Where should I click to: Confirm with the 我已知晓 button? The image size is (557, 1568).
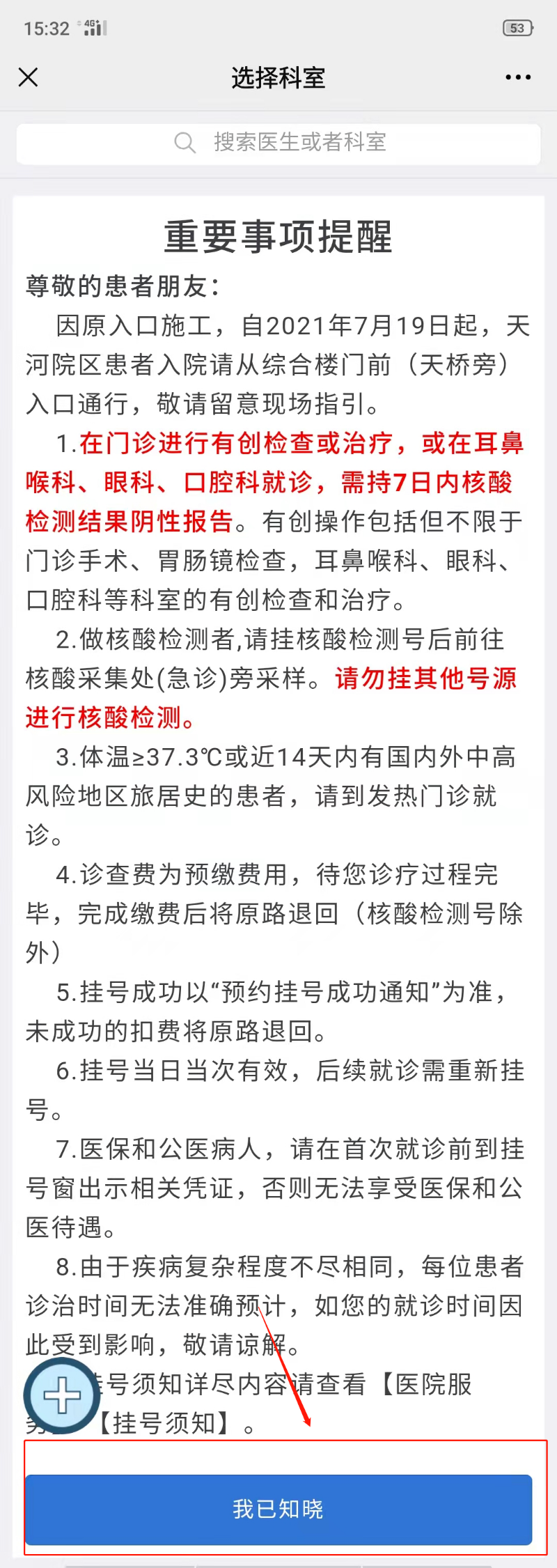pos(278,1509)
